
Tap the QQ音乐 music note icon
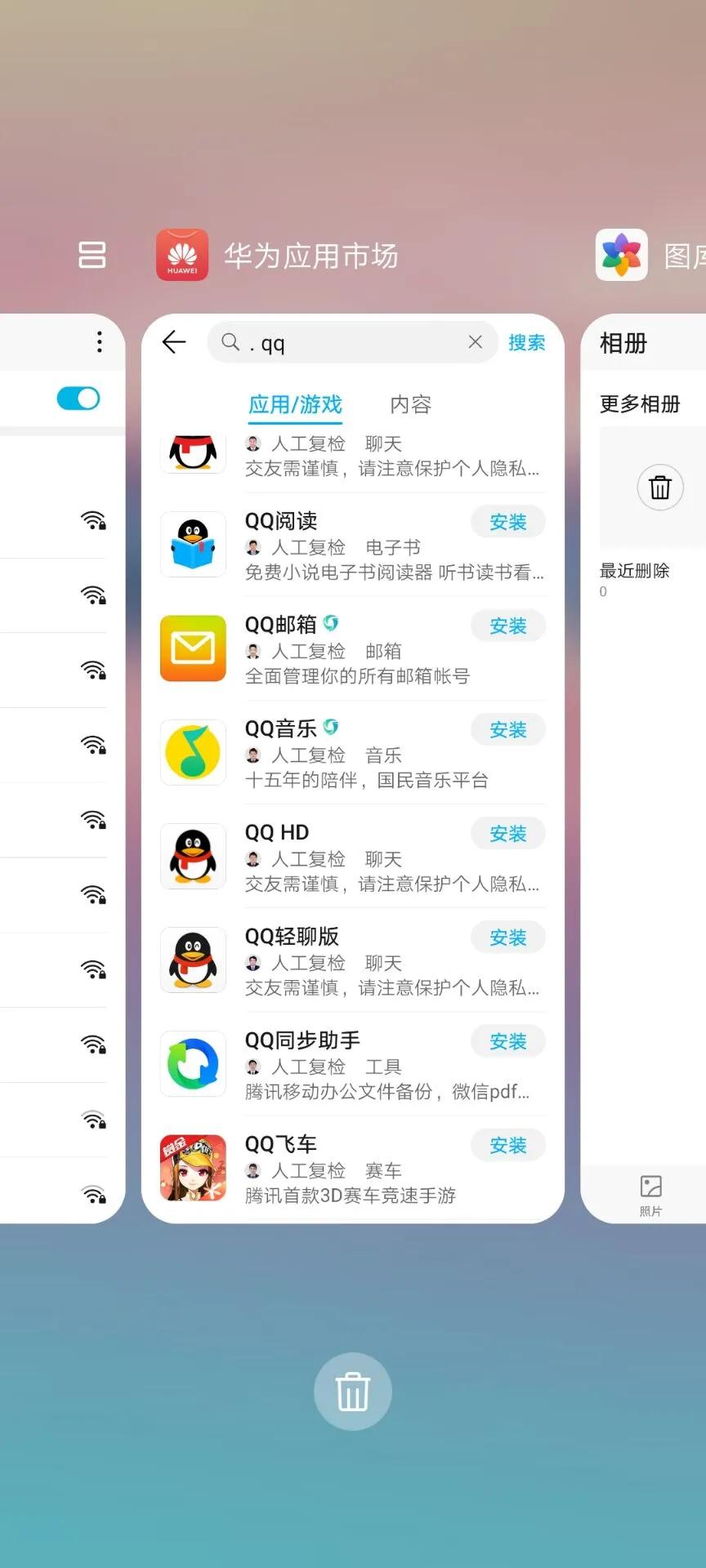click(193, 752)
